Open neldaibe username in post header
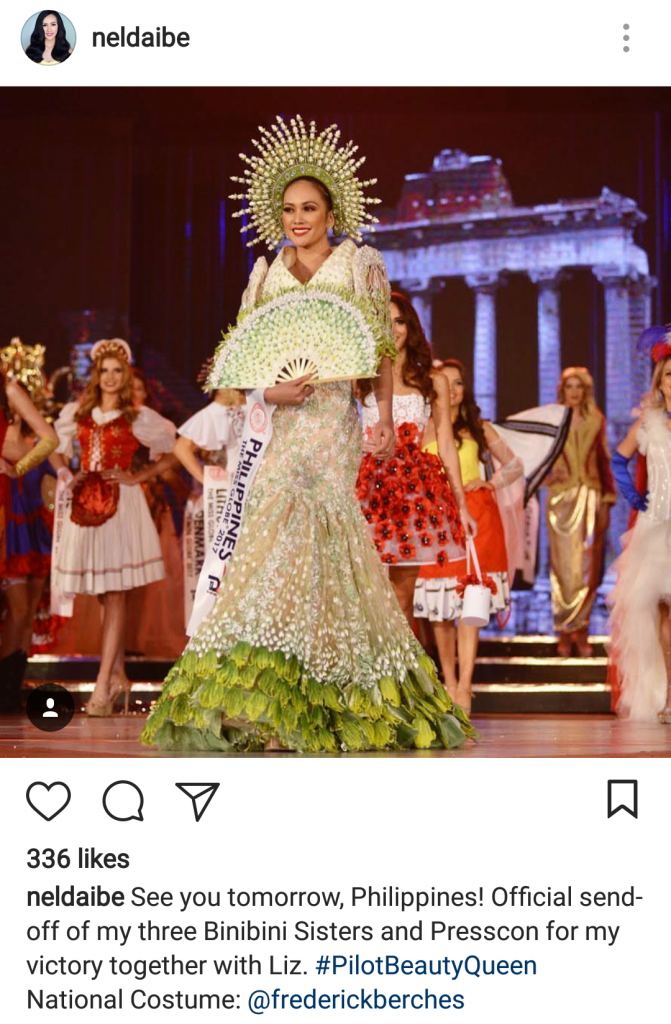Viewport: 671px width, 1024px height. [140, 38]
